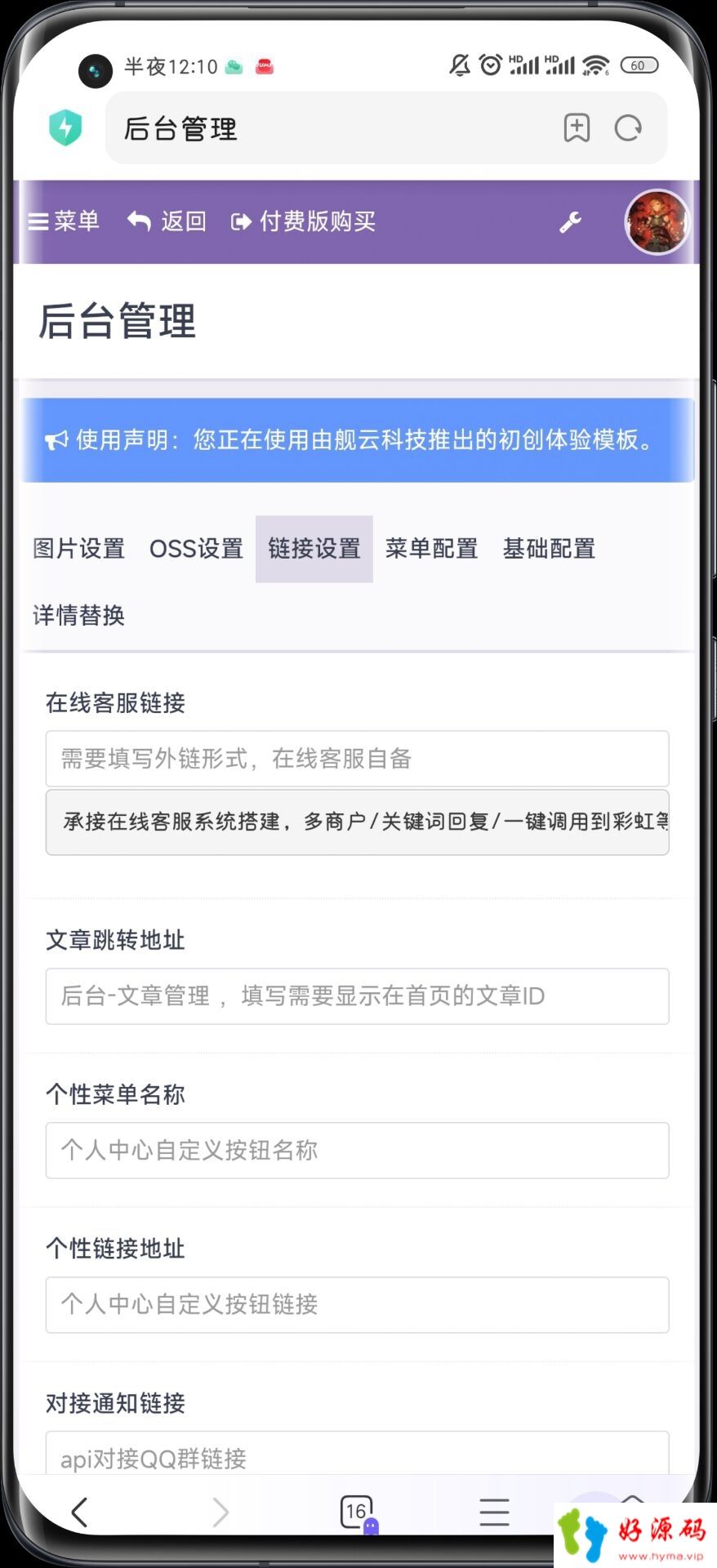This screenshot has height=1568, width=717.
Task: Bookmark this page in browser
Action: coord(577,128)
